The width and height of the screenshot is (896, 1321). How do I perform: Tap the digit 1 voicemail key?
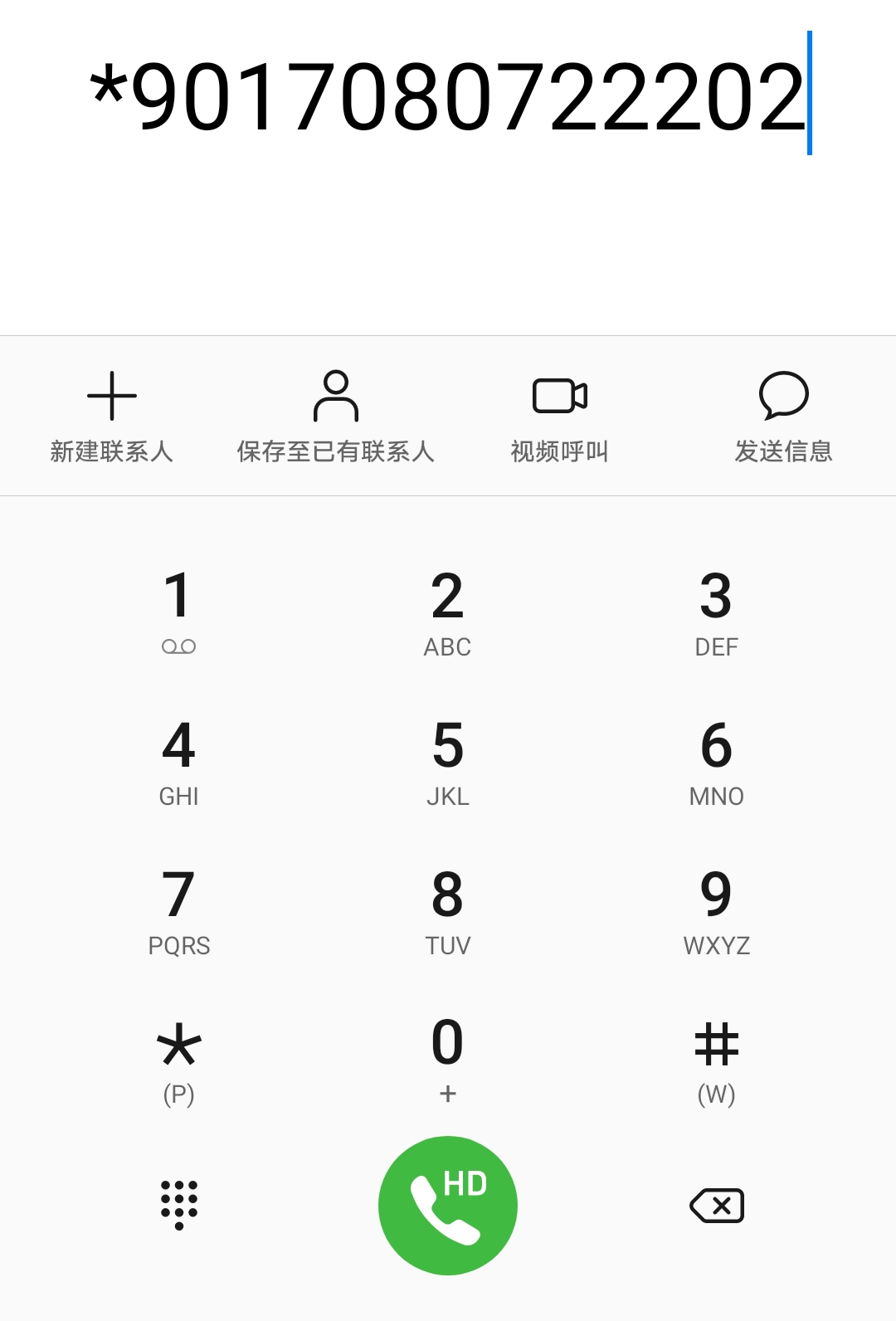pyautogui.click(x=179, y=611)
